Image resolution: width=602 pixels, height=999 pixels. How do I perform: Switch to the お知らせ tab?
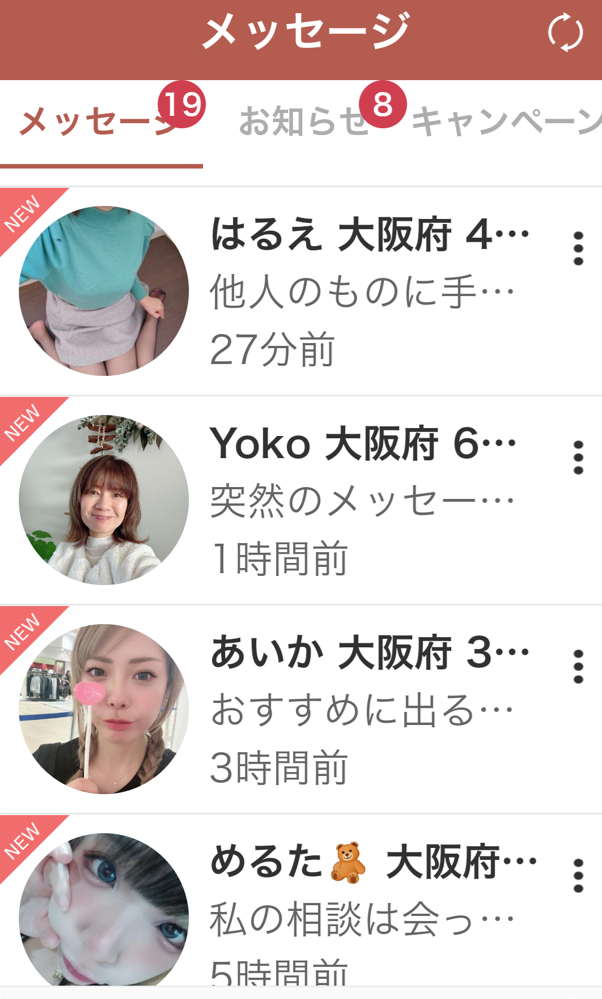point(305,124)
